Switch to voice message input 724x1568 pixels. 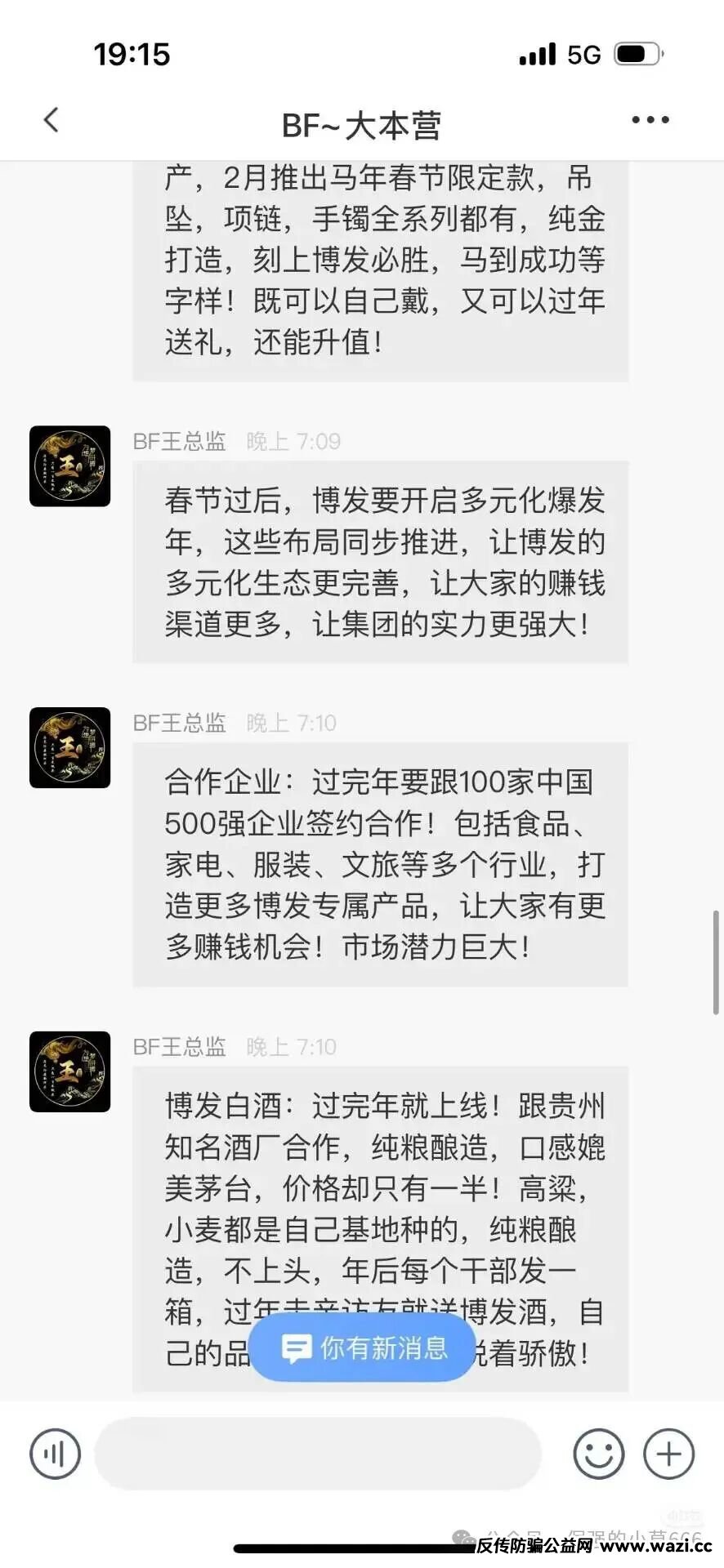pyautogui.click(x=55, y=1454)
